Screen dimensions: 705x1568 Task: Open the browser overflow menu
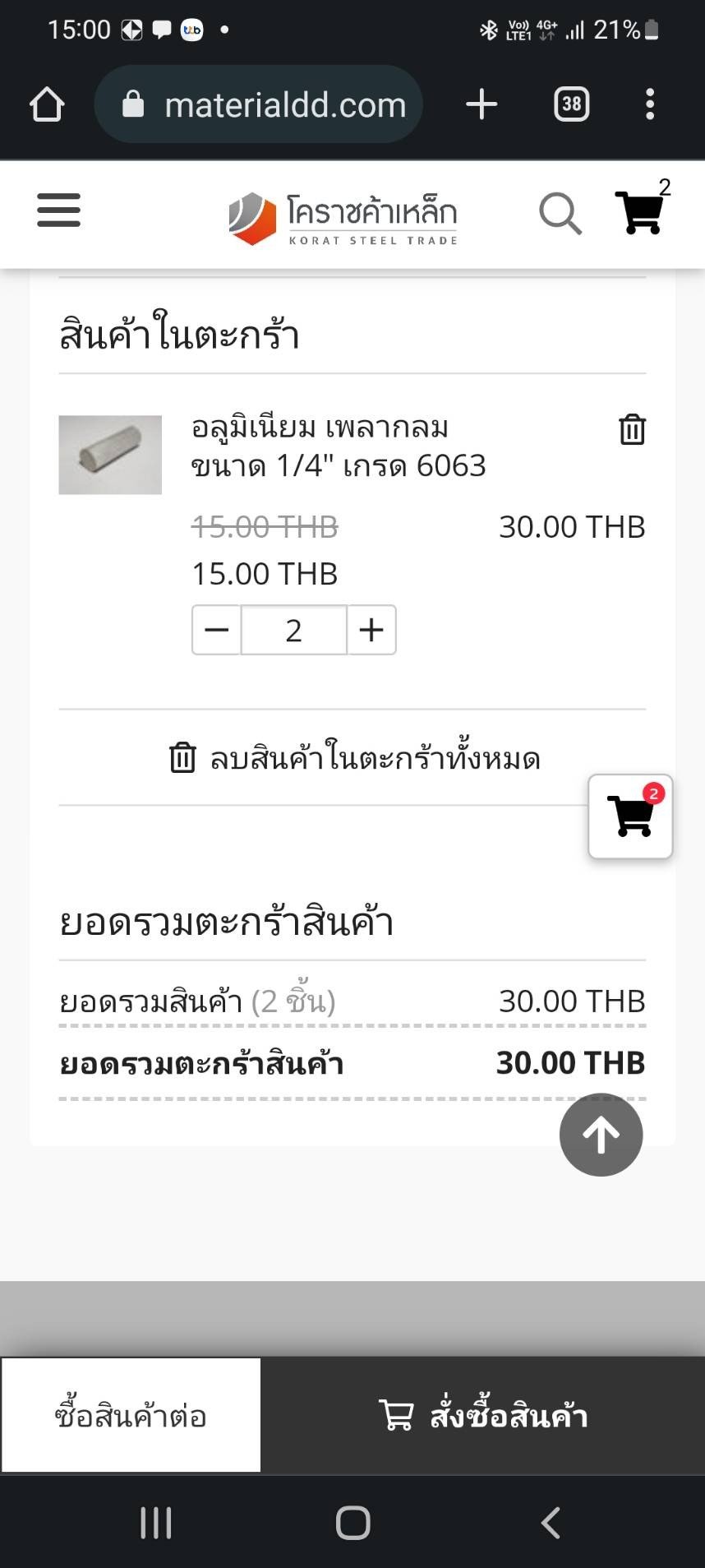click(x=650, y=104)
